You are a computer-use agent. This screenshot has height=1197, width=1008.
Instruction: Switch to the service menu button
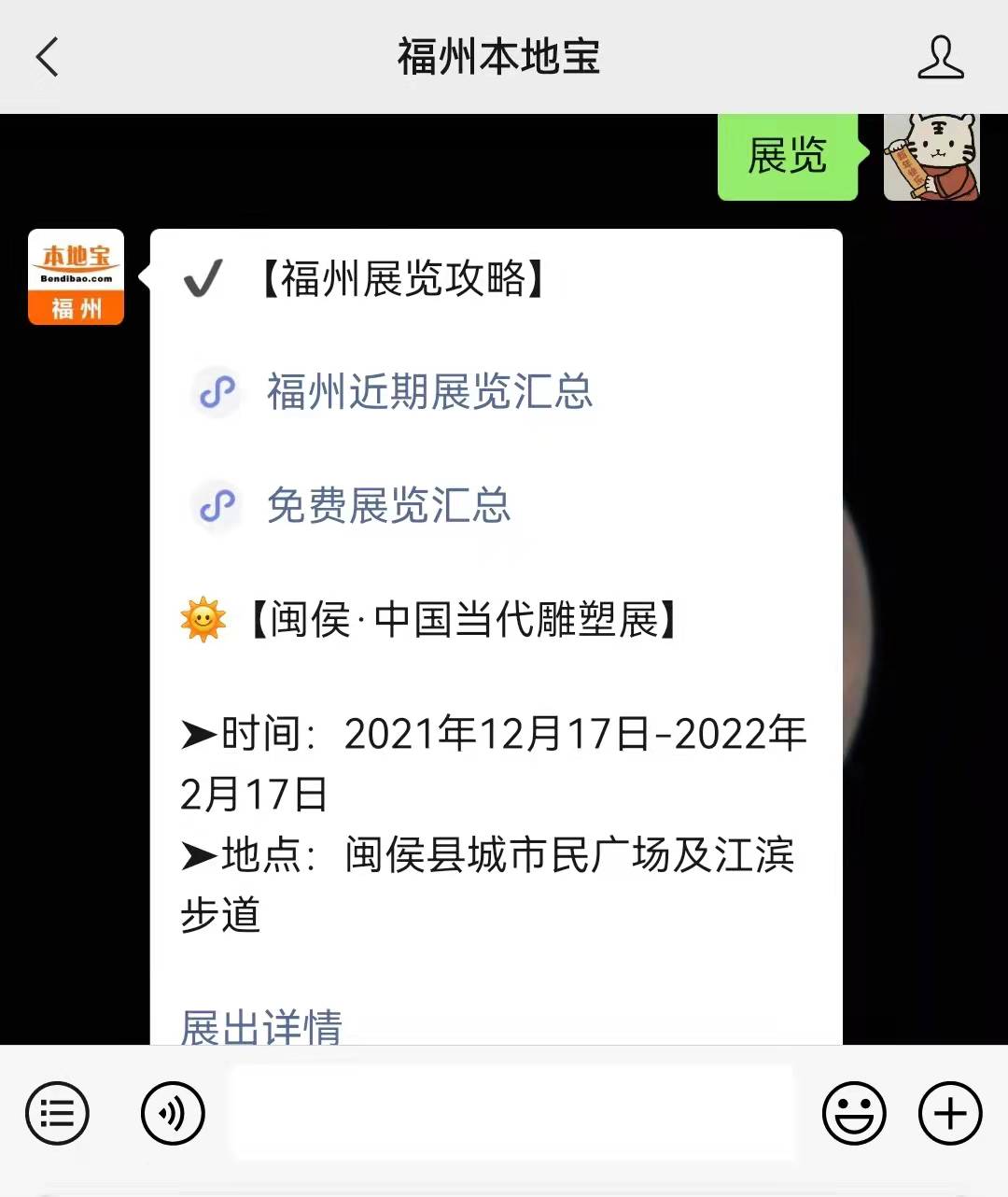(57, 1113)
